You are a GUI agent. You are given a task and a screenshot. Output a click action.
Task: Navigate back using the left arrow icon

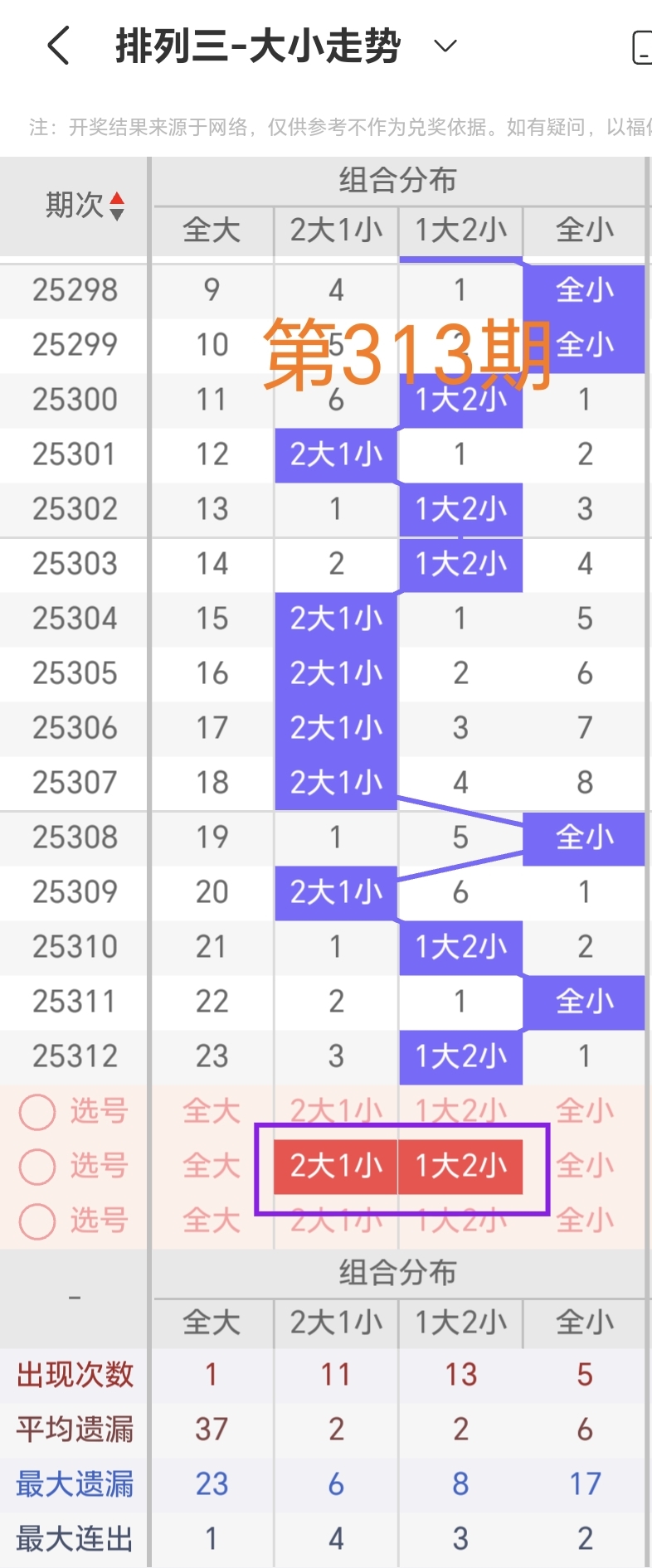point(56,47)
